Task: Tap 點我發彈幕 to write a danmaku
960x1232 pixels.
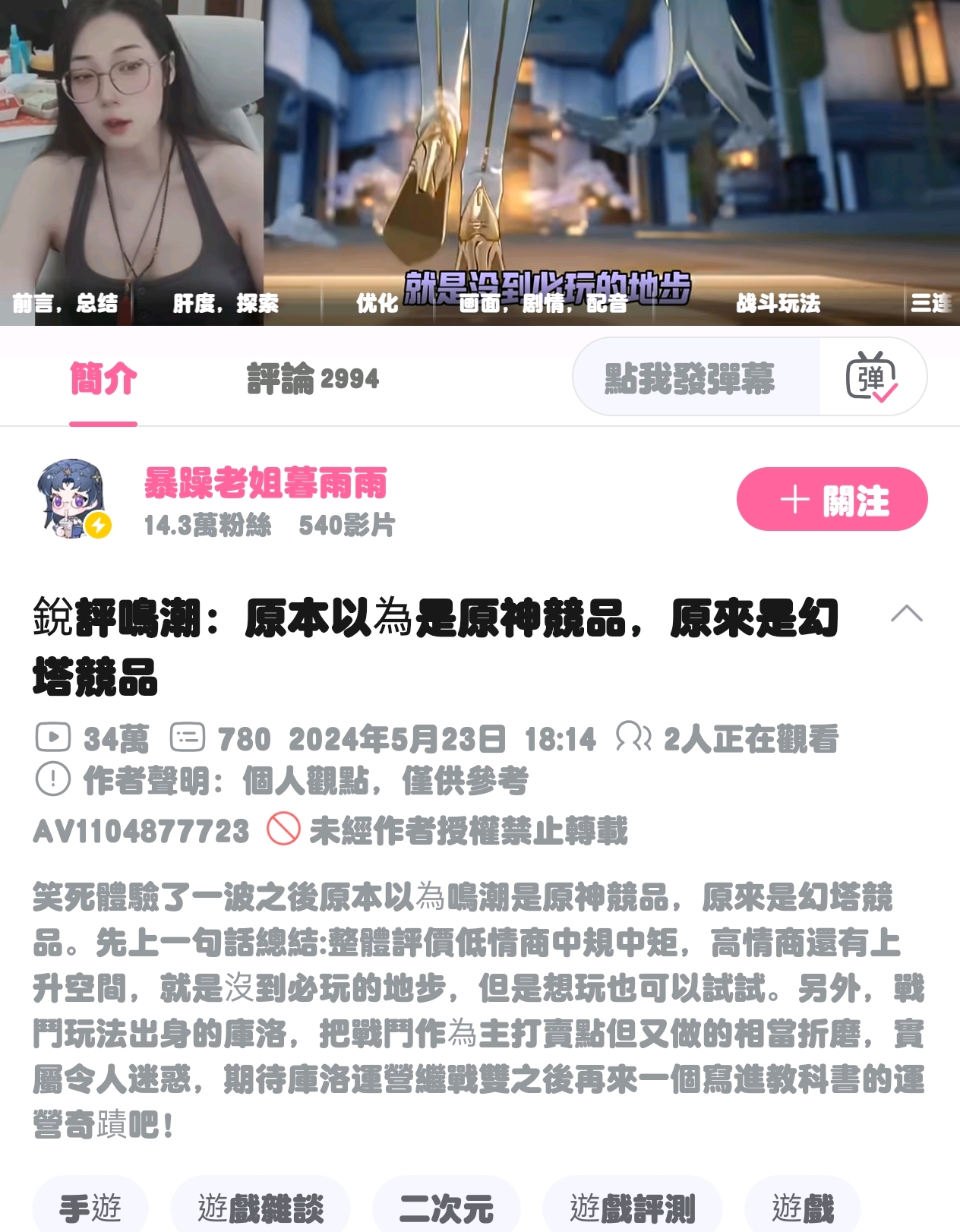Action: [x=690, y=377]
